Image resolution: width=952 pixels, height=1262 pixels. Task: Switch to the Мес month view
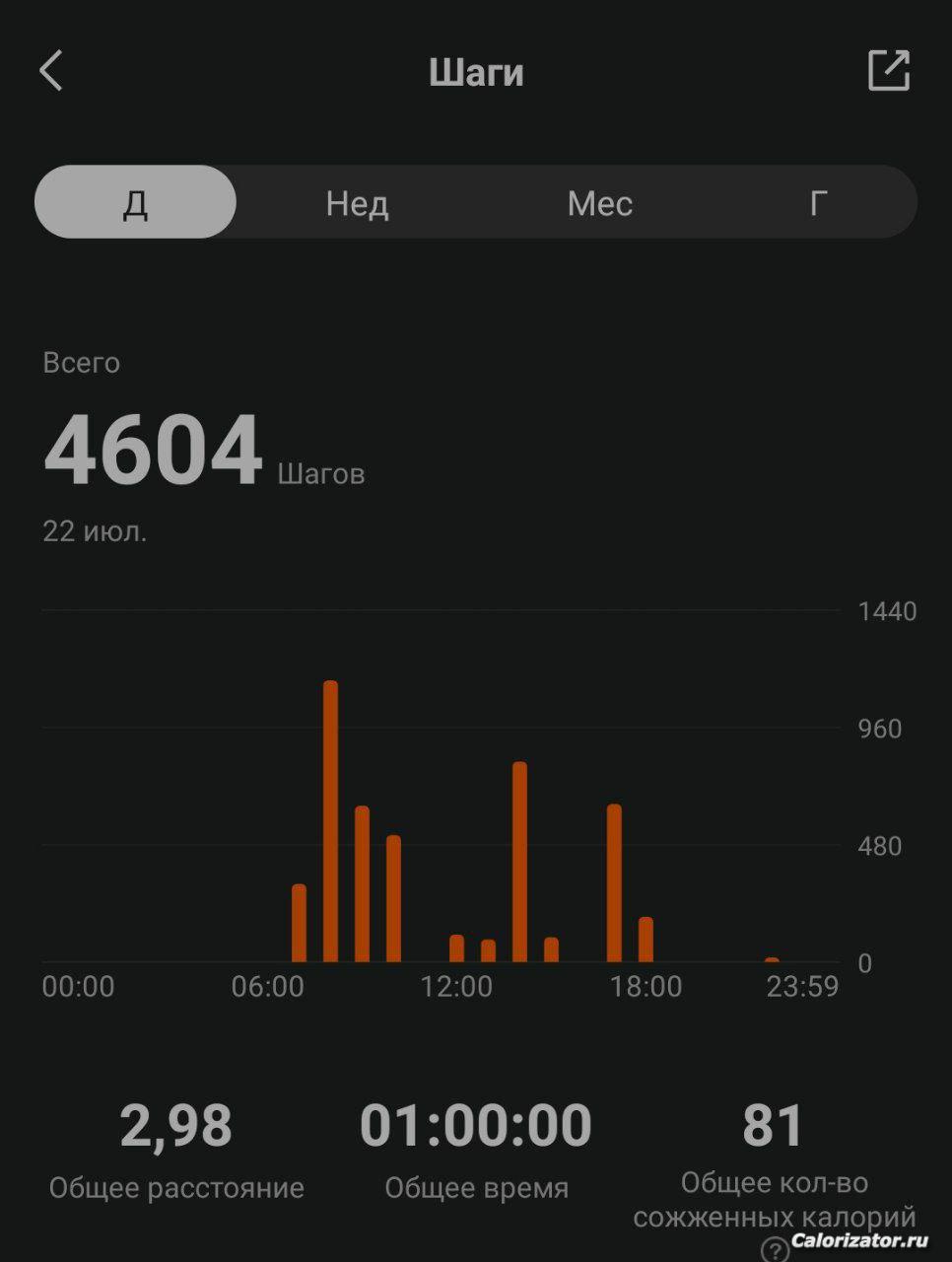click(599, 203)
